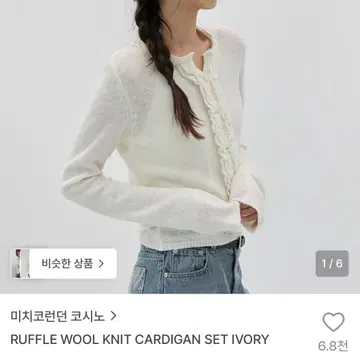Like this cardigan with the heart icon
The height and width of the screenshot is (360, 360).
pos(333,322)
